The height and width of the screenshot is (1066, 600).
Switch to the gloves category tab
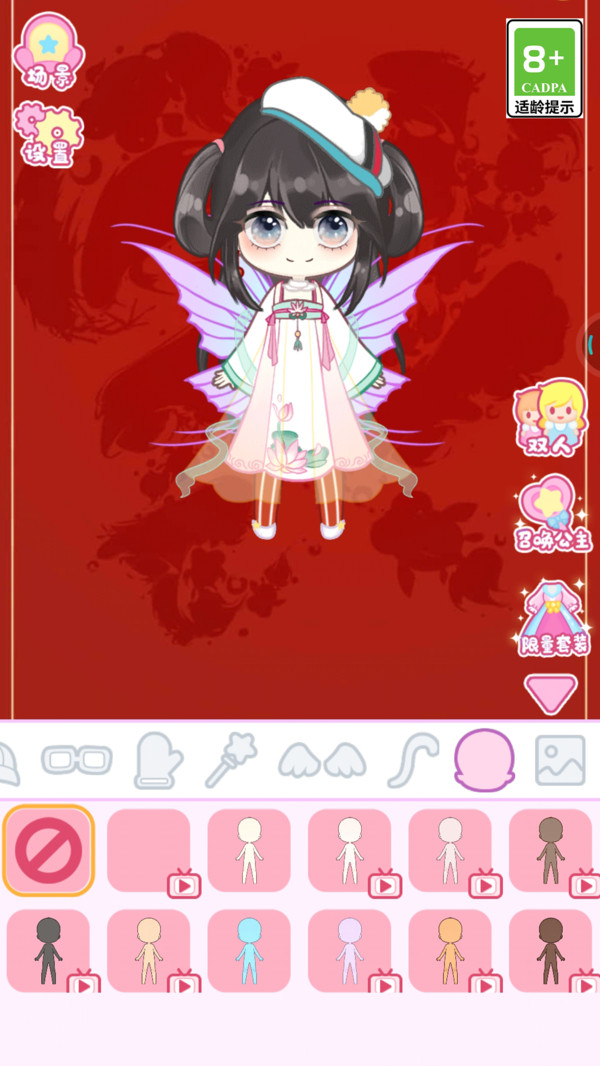click(x=159, y=760)
